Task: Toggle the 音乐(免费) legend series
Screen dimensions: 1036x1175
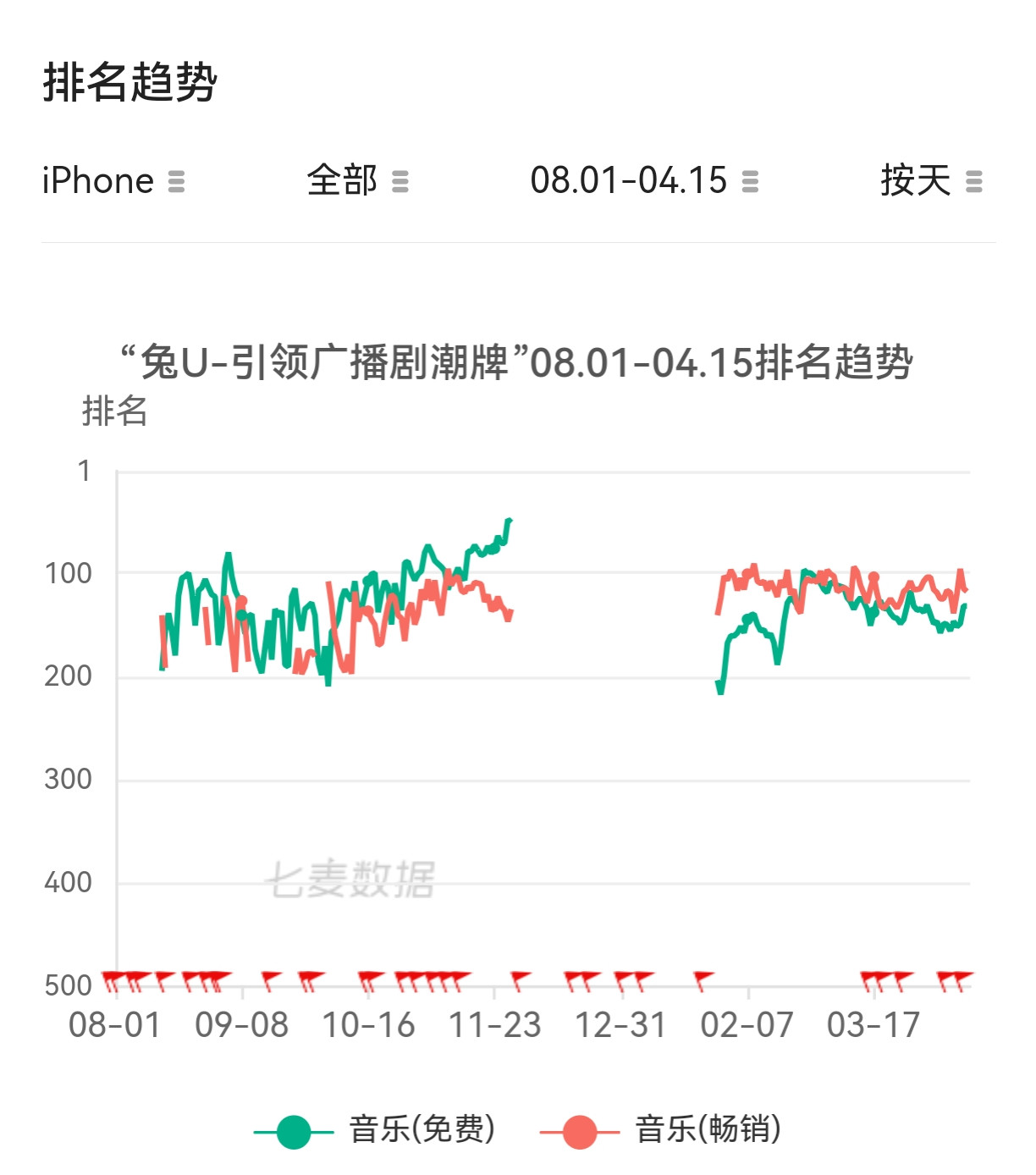Action: pyautogui.click(x=375, y=1130)
